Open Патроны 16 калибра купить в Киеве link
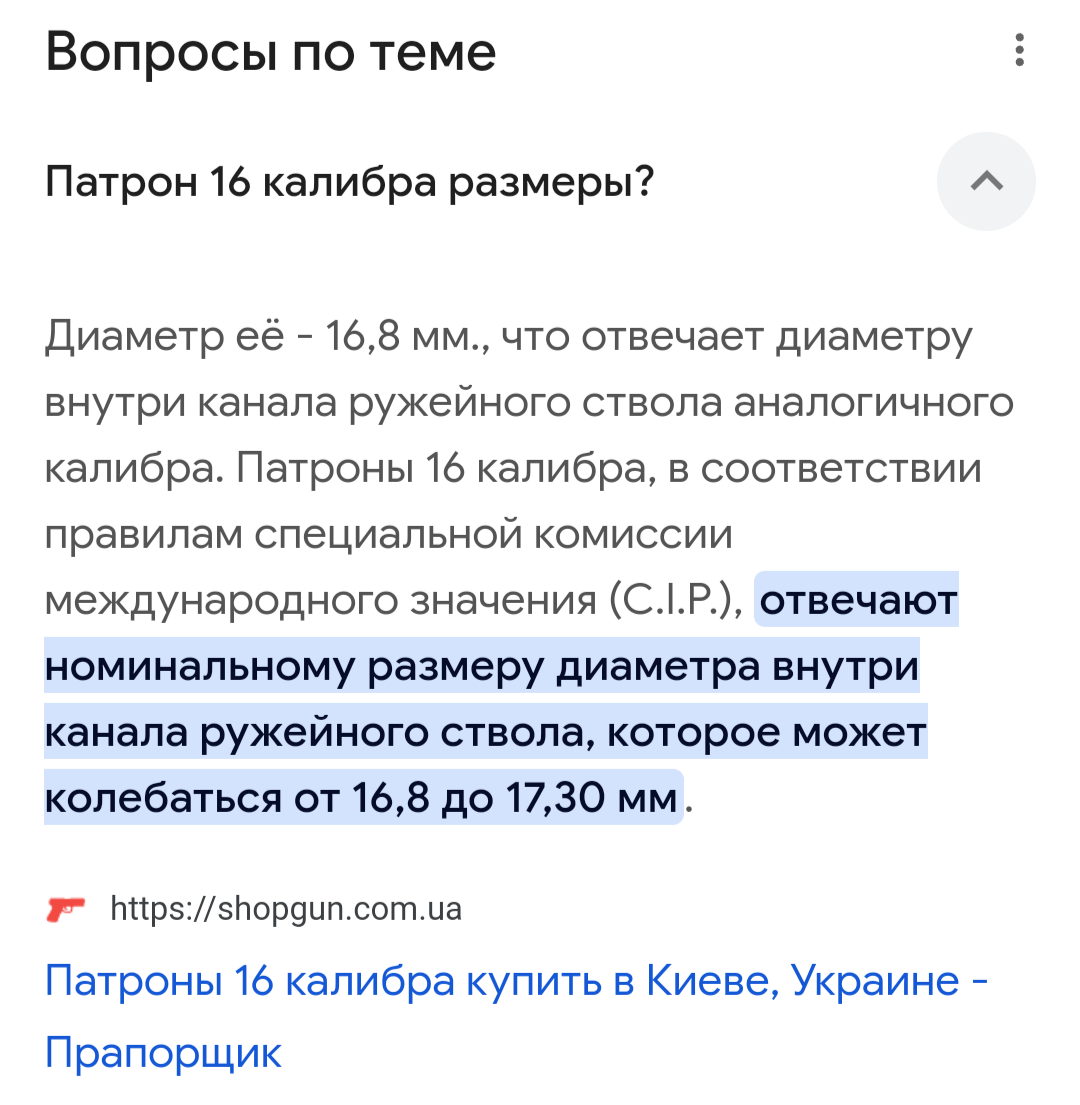This screenshot has width=1080, height=1105. tap(516, 982)
